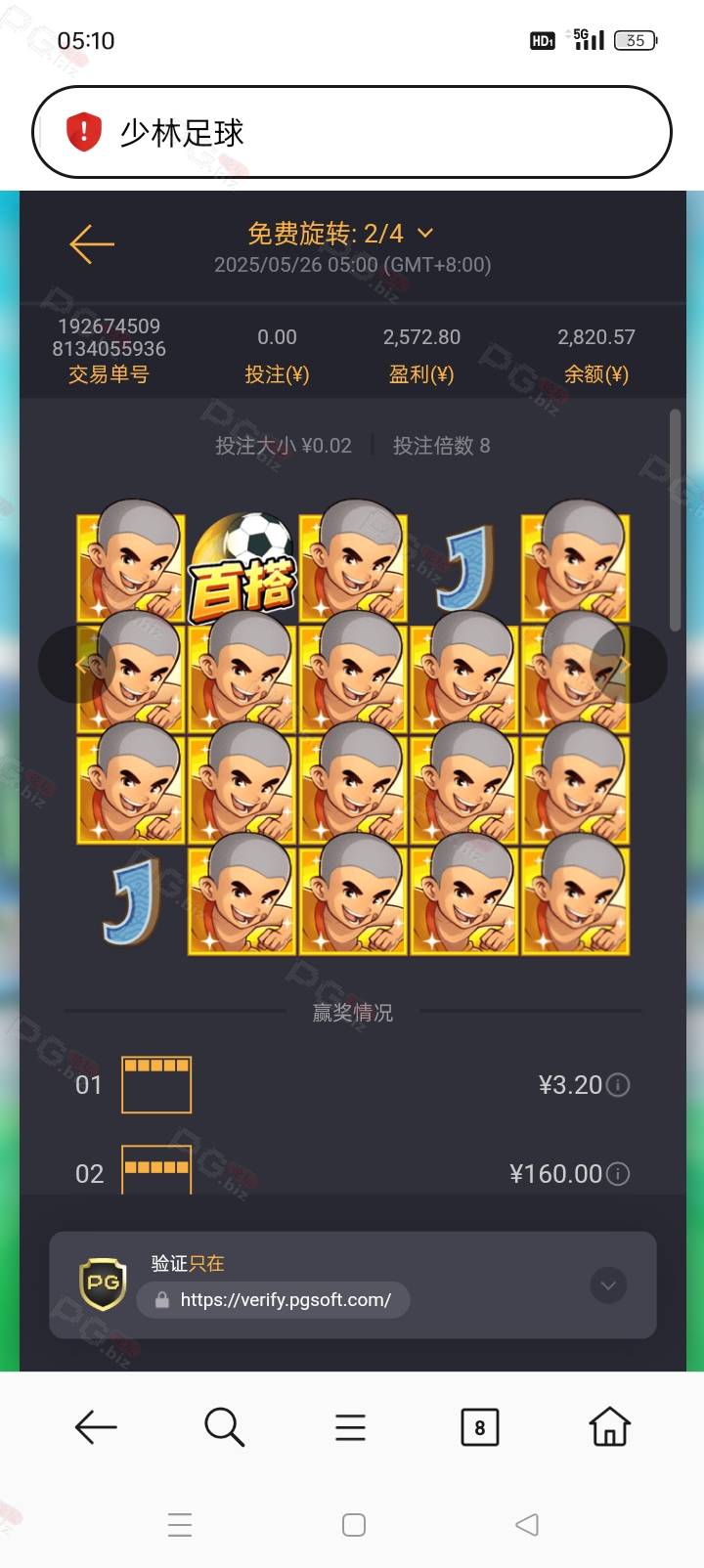Tap the 少林足球 address bar
Viewport: 704px width, 1568px height.
[352, 132]
